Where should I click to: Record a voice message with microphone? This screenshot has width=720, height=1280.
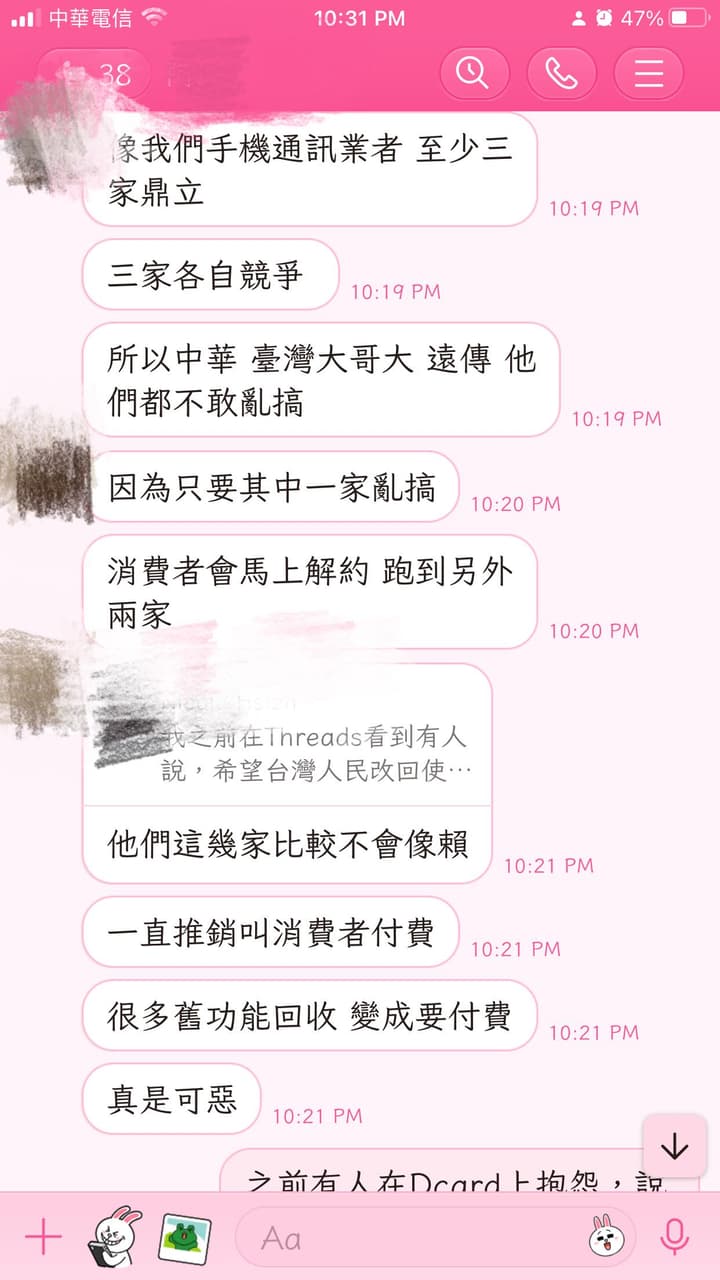(675, 1238)
